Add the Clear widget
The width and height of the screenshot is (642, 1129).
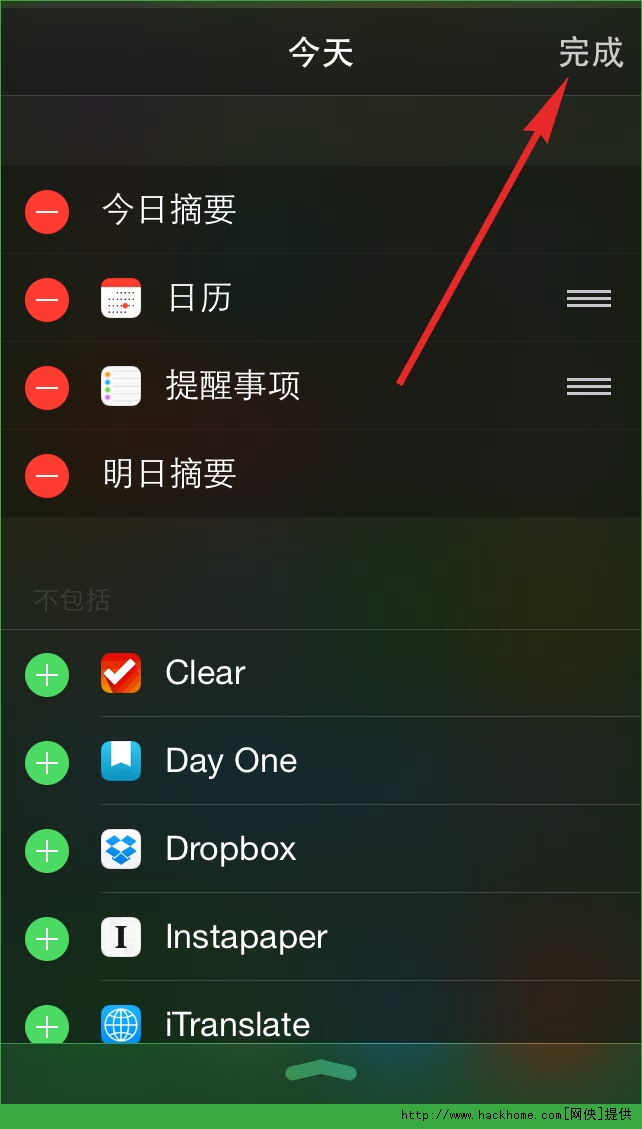(x=47, y=675)
